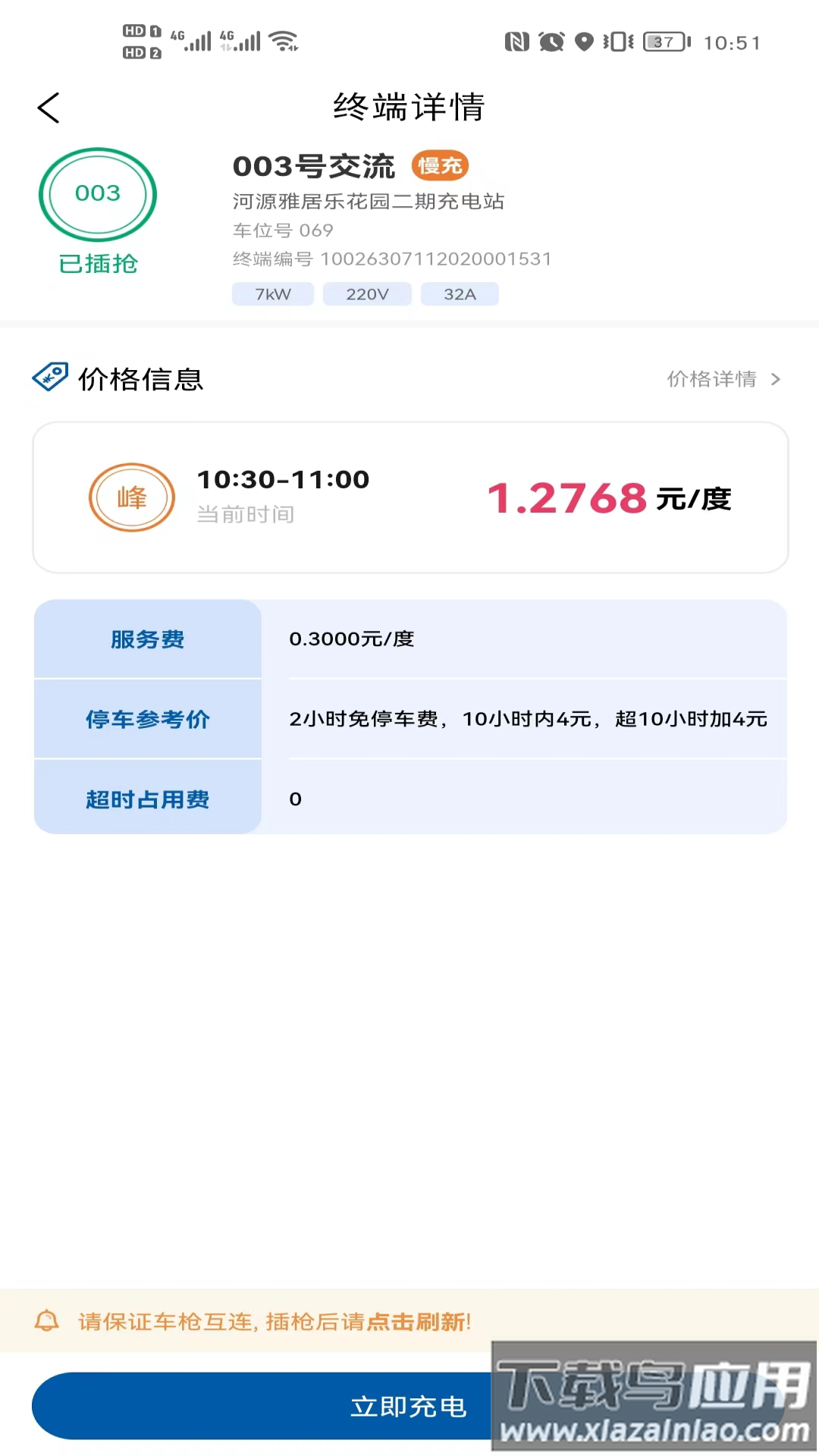The image size is (819, 1456).
Task: Tap the back arrow on 终端详情 page
Action: [49, 107]
